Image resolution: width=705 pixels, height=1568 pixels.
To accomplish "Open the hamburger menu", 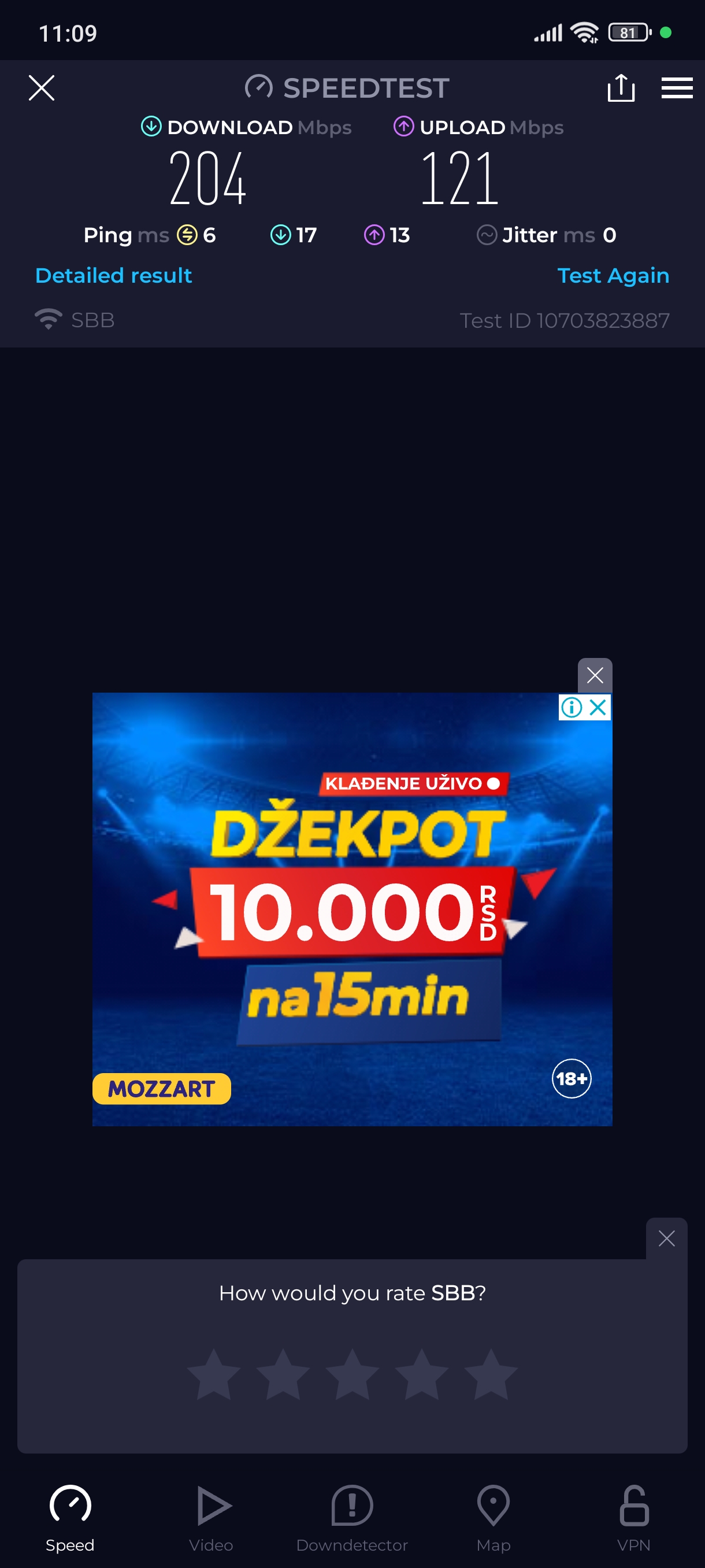I will pos(677,88).
